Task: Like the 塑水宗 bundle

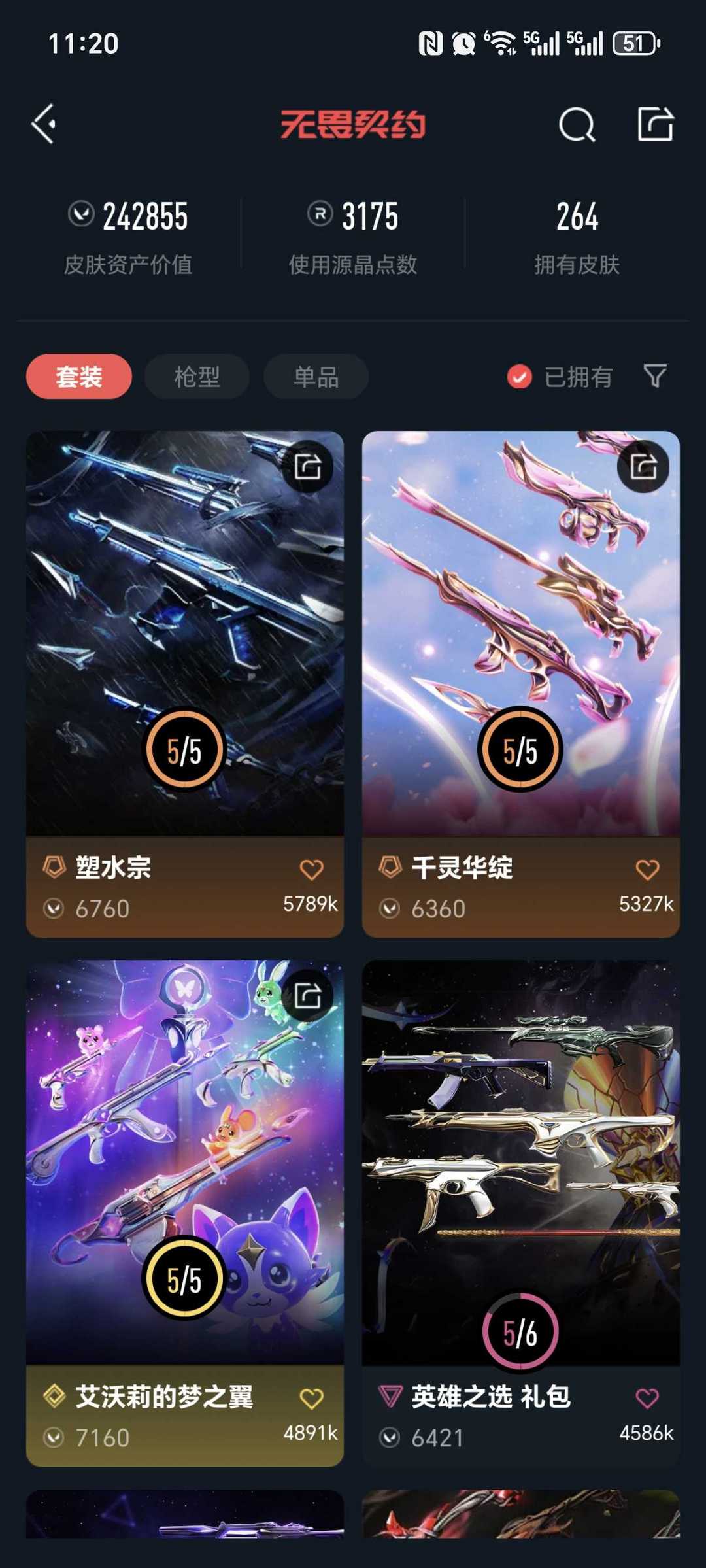Action: pos(311,870)
